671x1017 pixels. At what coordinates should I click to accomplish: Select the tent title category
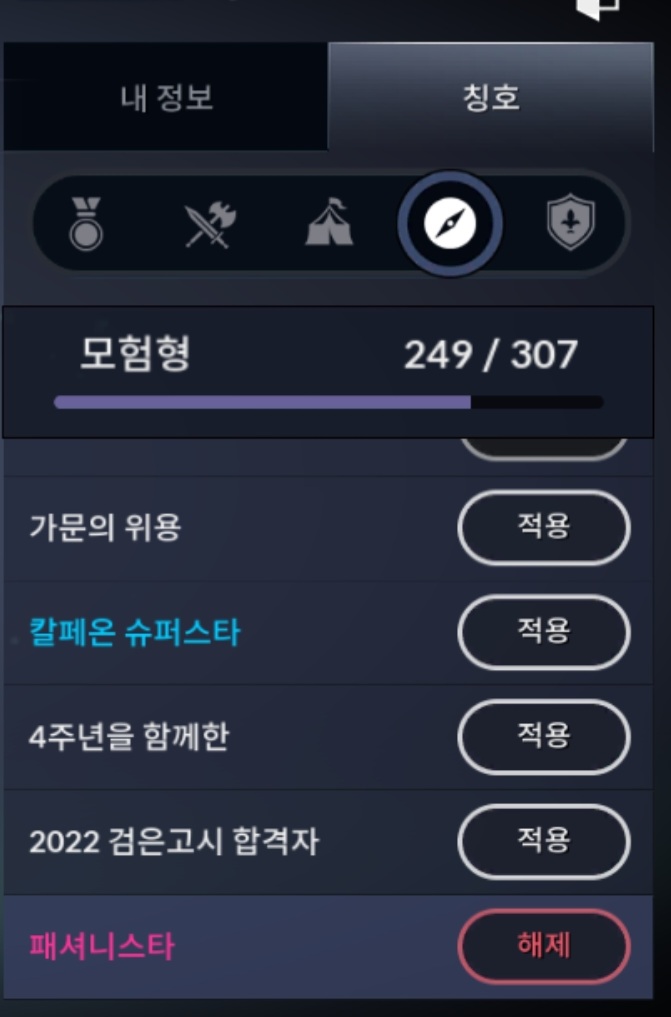click(329, 222)
